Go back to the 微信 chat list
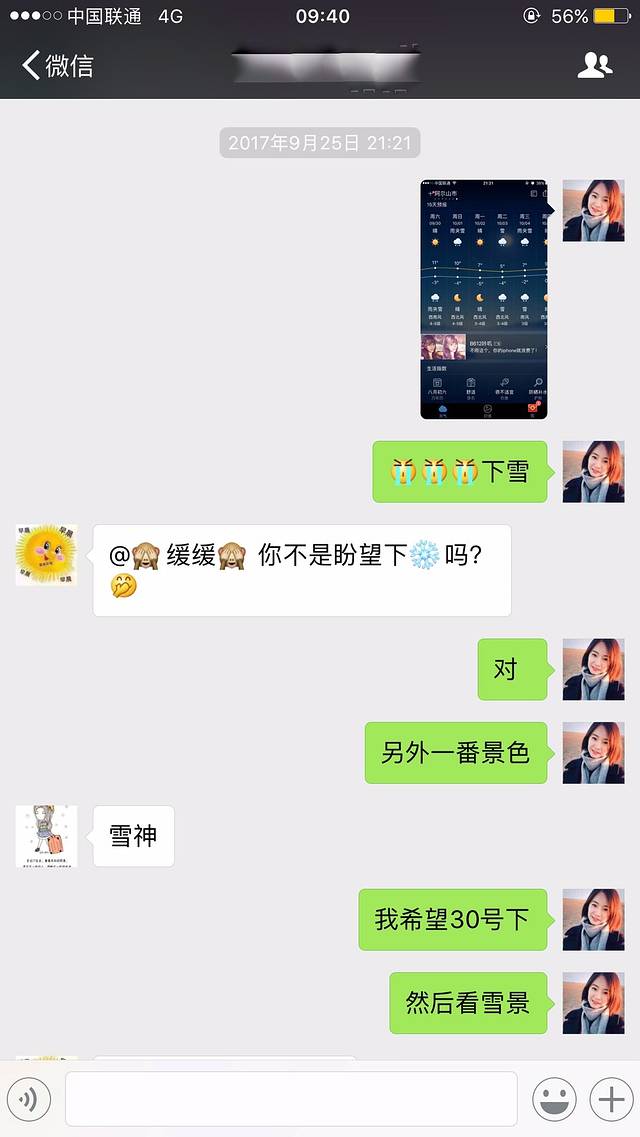Viewport: 640px width, 1137px height. (57, 66)
